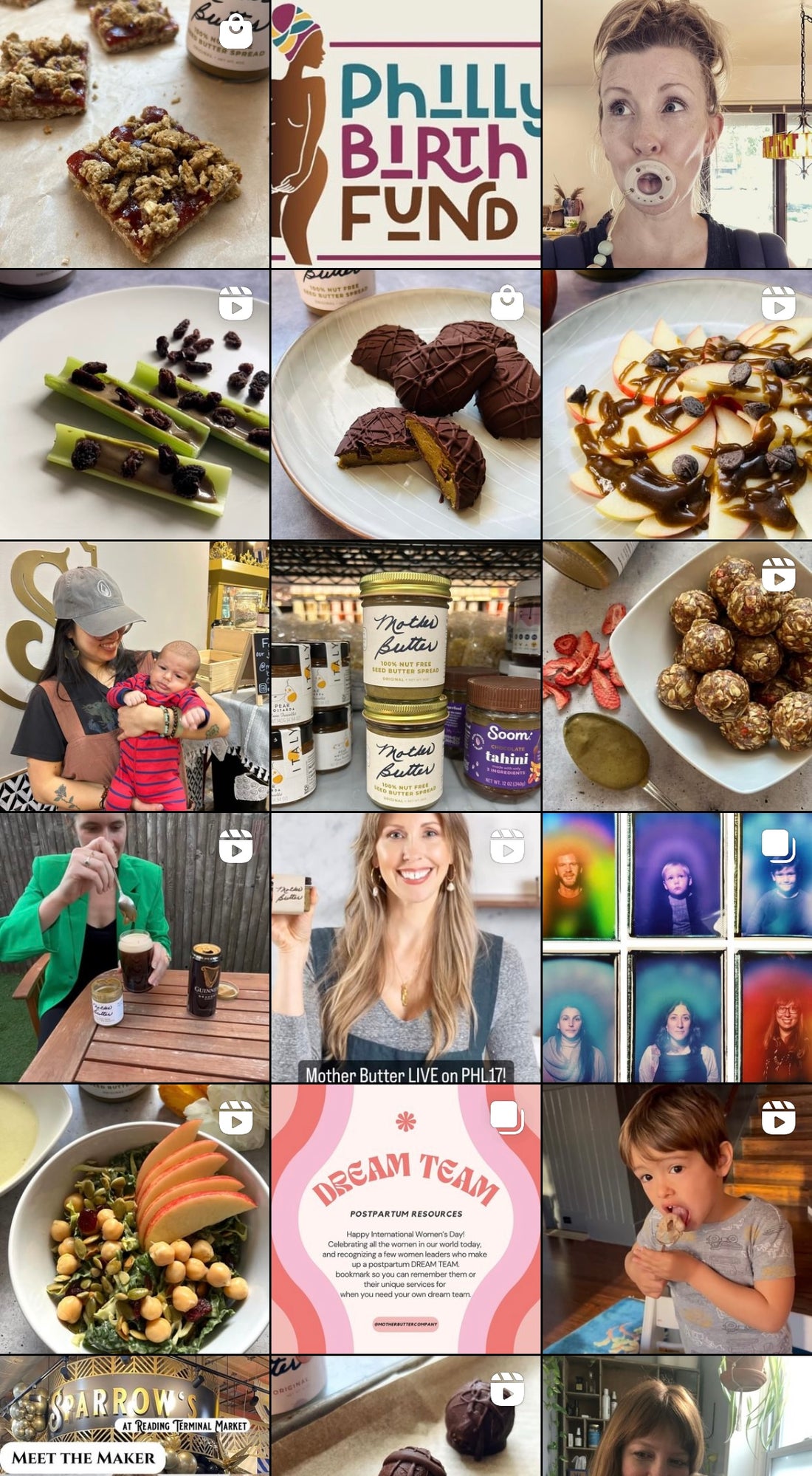Play the apple slices with chocolate chips reel
812x1476 pixels.
tap(677, 405)
